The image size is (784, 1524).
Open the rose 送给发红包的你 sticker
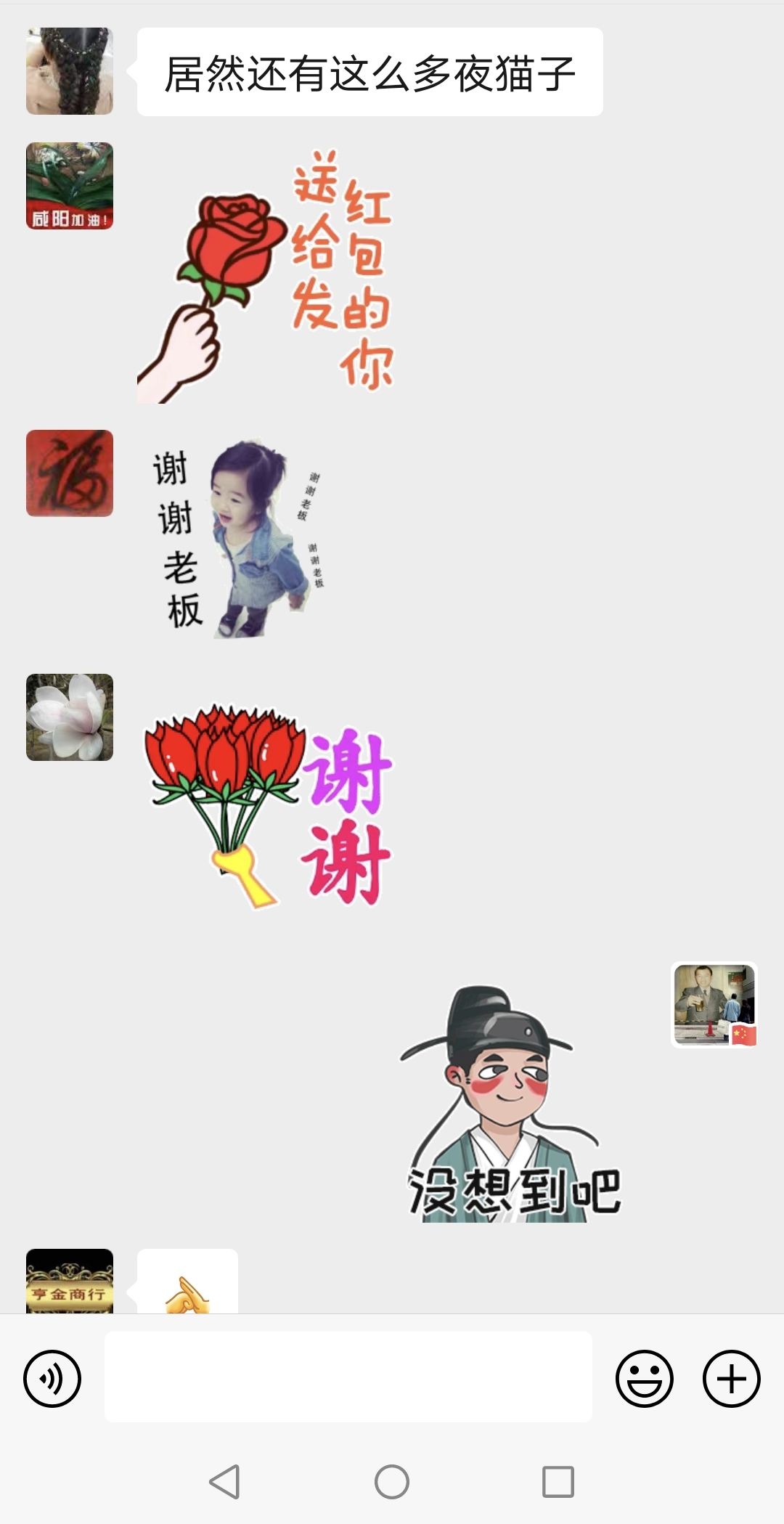(x=266, y=274)
